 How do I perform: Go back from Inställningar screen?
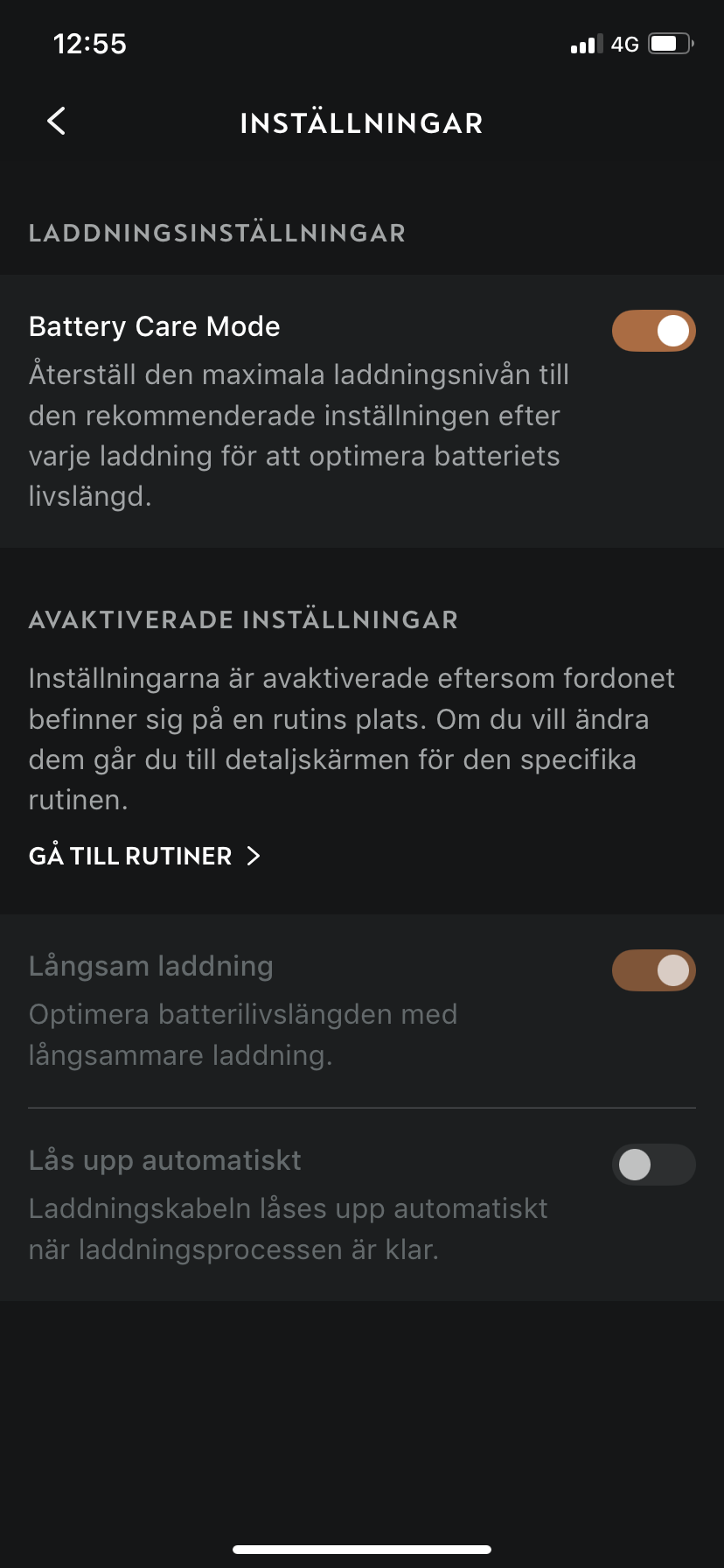(57, 121)
